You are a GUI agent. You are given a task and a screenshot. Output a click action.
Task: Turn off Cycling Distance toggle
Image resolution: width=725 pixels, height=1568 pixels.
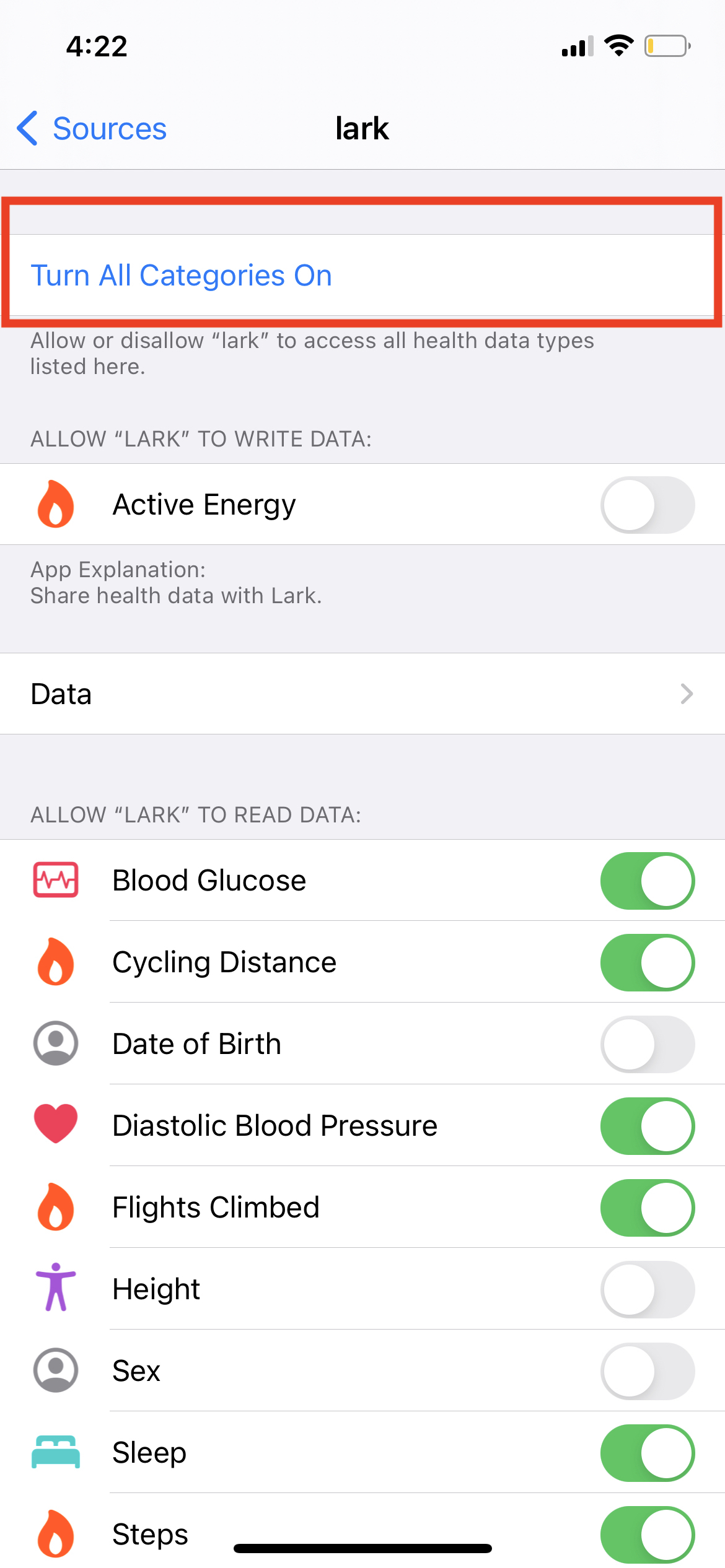coord(648,962)
